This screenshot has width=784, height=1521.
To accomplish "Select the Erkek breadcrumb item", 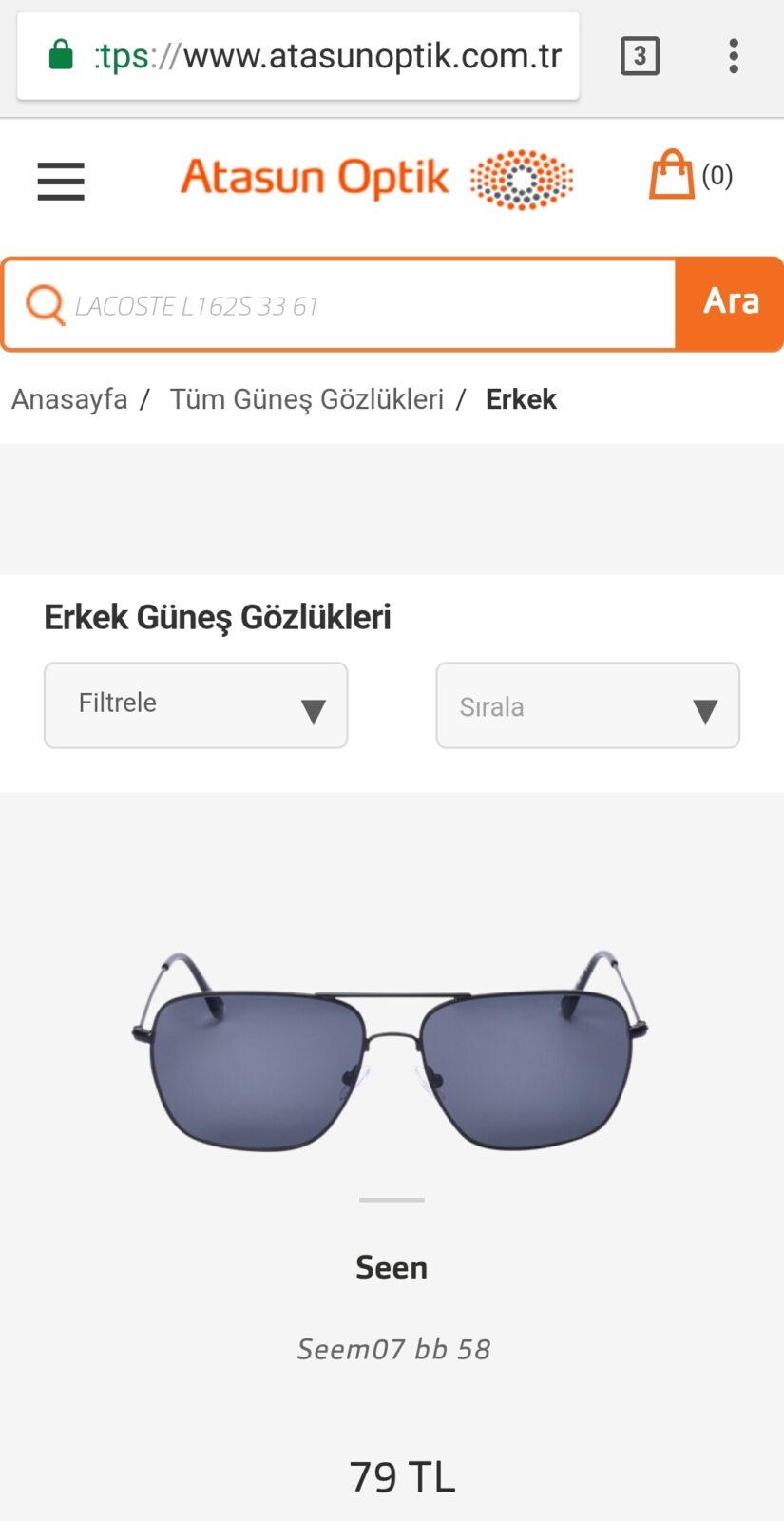I will (521, 398).
